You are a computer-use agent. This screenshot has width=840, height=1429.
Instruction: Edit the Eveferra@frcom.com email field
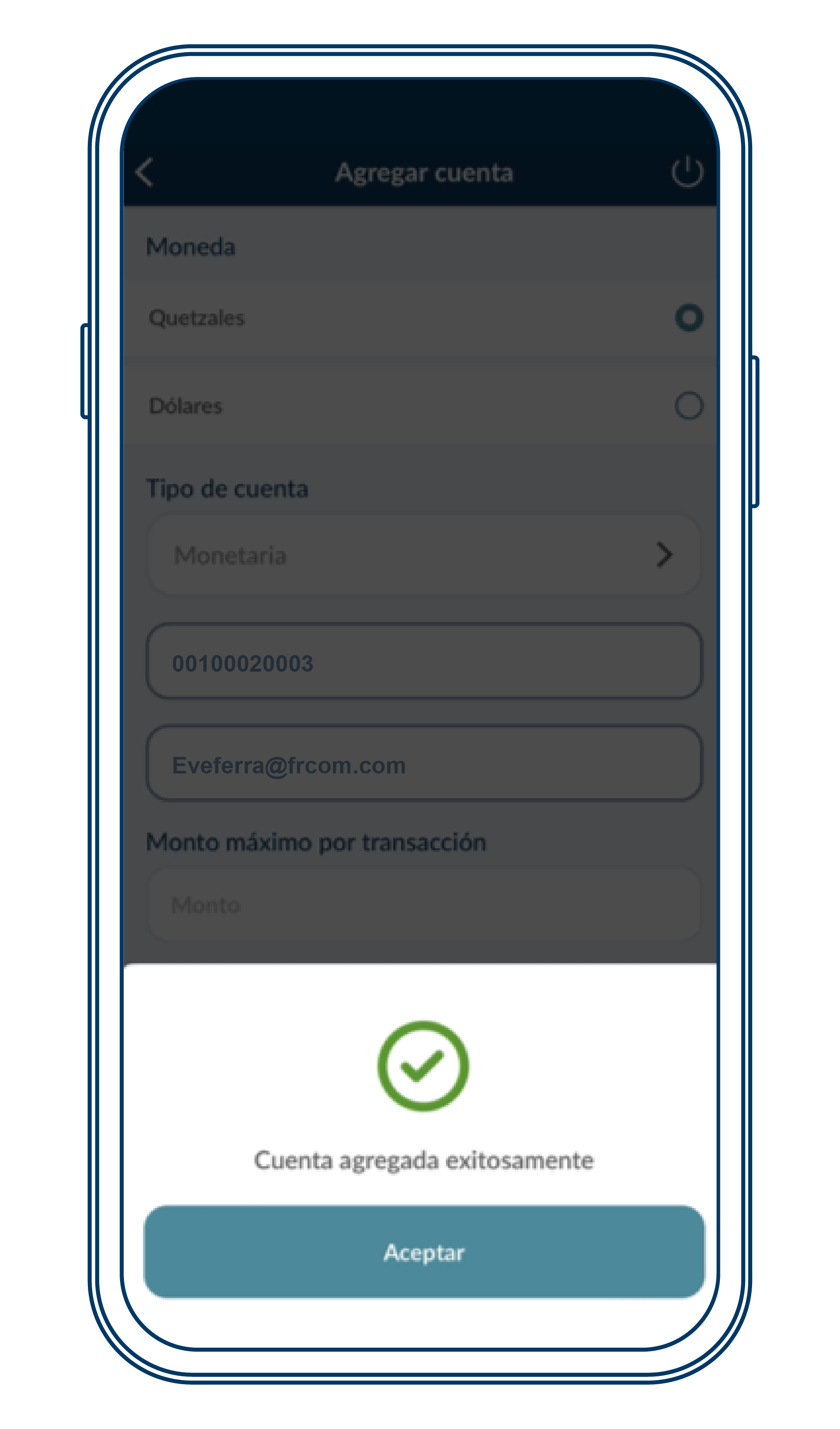tap(424, 764)
